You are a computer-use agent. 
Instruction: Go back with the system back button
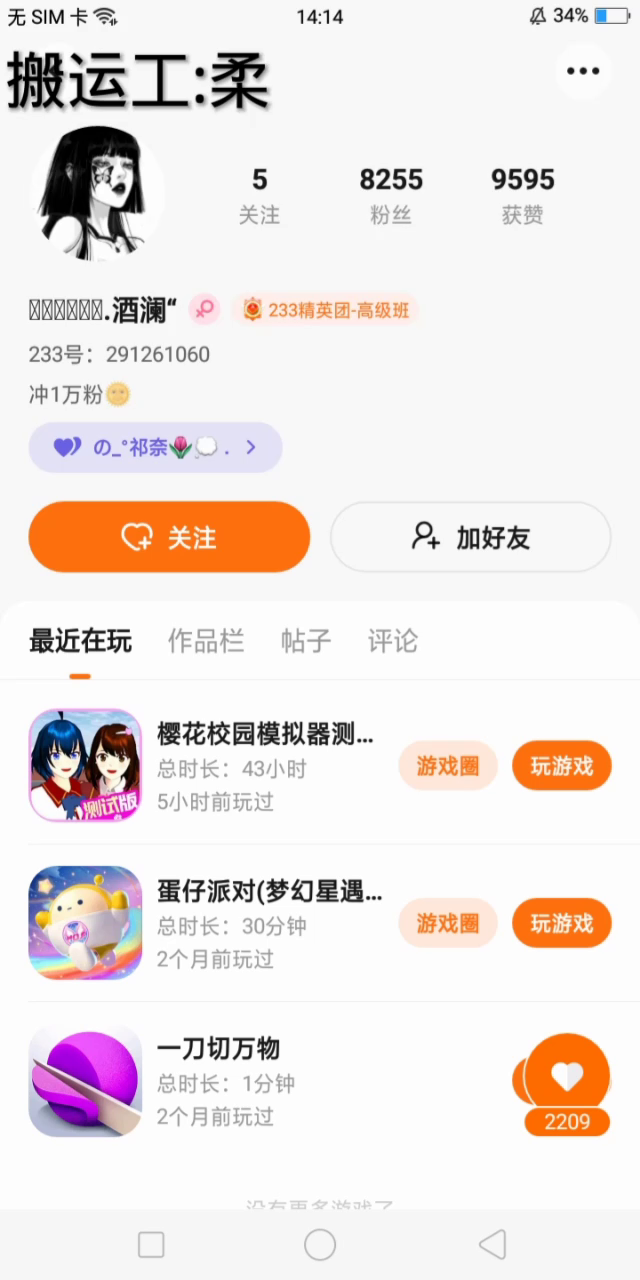(492, 1245)
